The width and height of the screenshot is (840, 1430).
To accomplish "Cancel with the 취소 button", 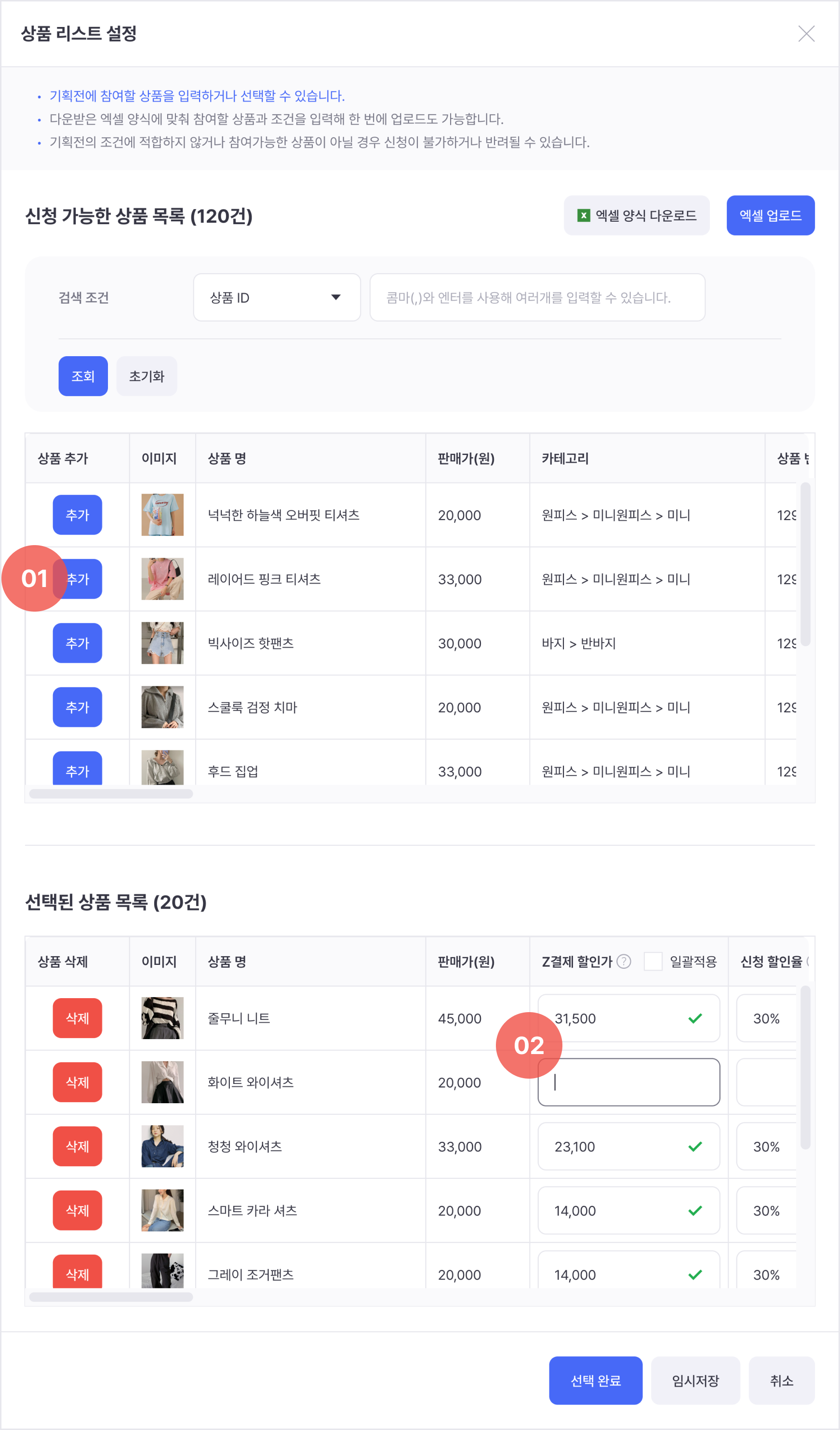I will point(781,1381).
